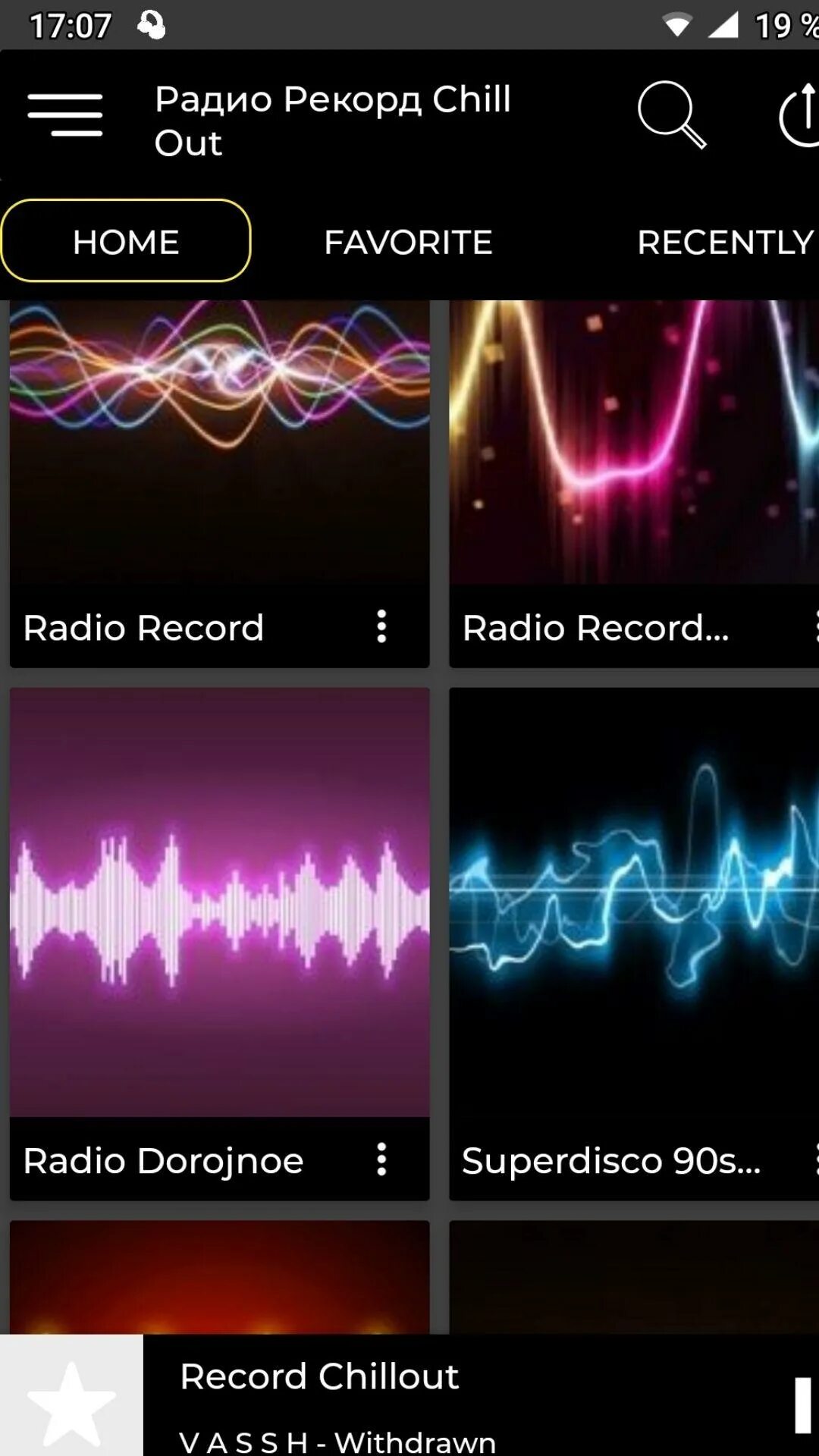Switch to the RECENTLY tab
The height and width of the screenshot is (1456, 819).
click(x=724, y=243)
